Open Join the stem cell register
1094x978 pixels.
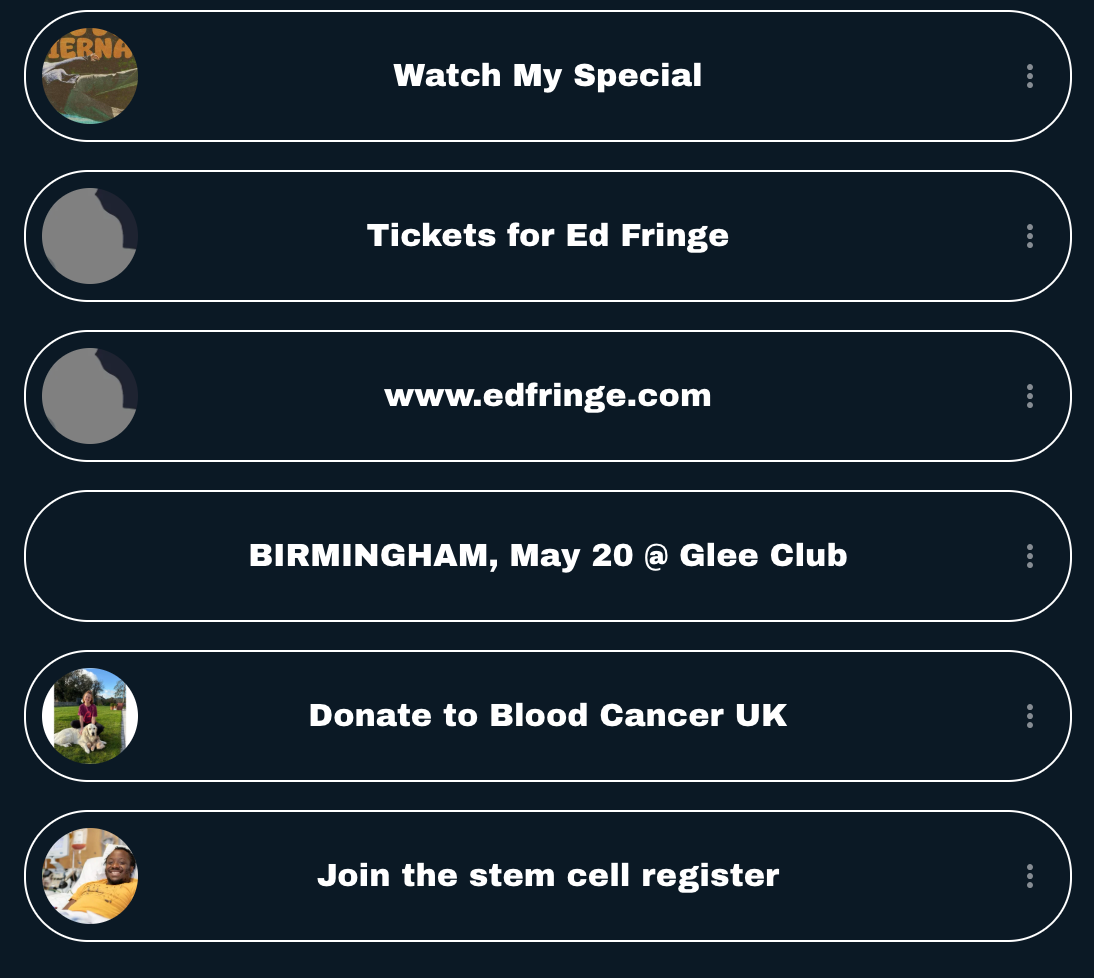tap(548, 876)
